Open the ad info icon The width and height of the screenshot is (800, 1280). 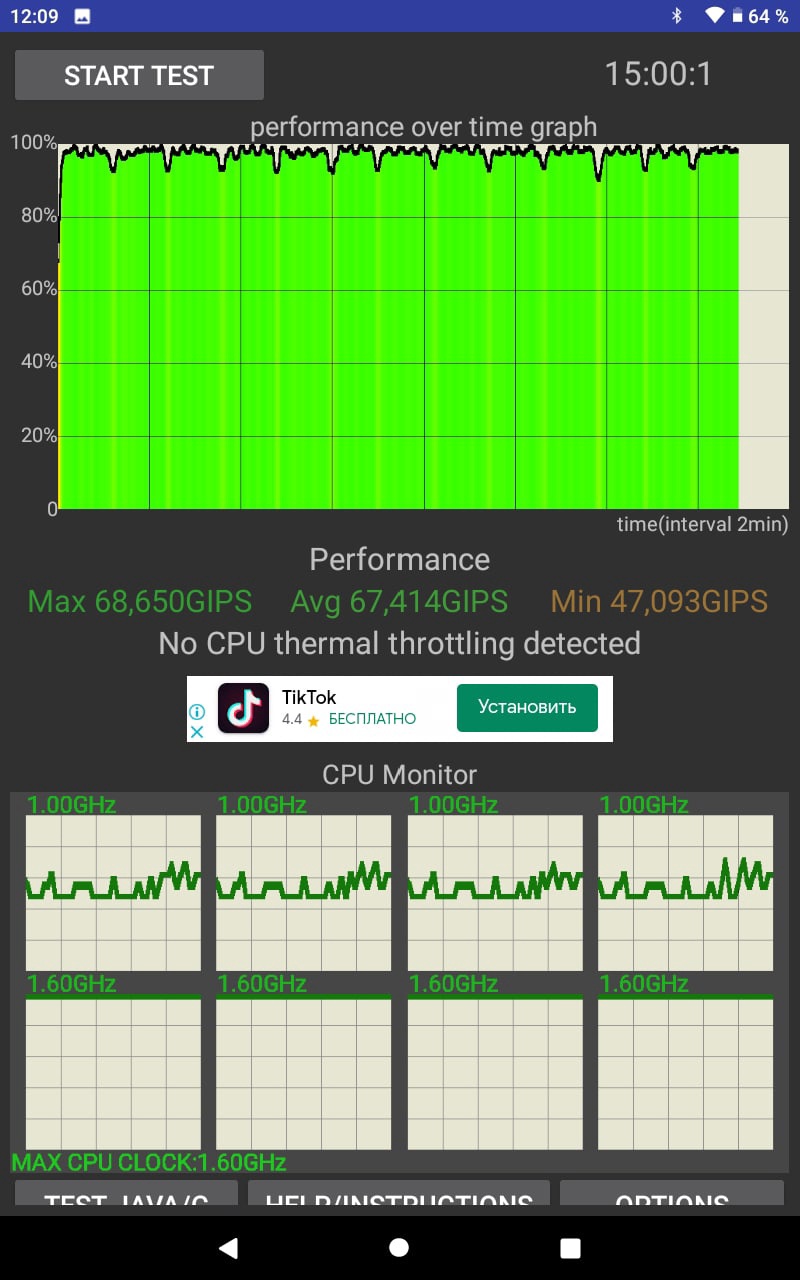click(197, 712)
